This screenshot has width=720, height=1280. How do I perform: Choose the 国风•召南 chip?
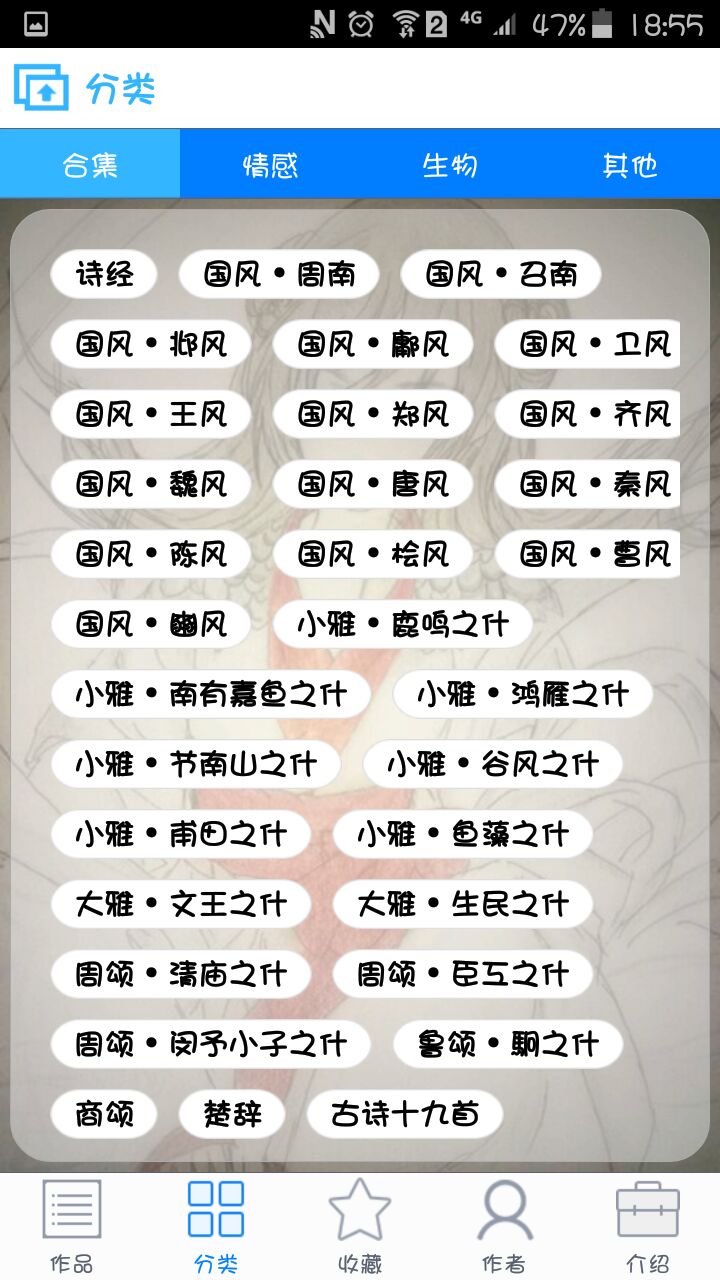point(501,274)
